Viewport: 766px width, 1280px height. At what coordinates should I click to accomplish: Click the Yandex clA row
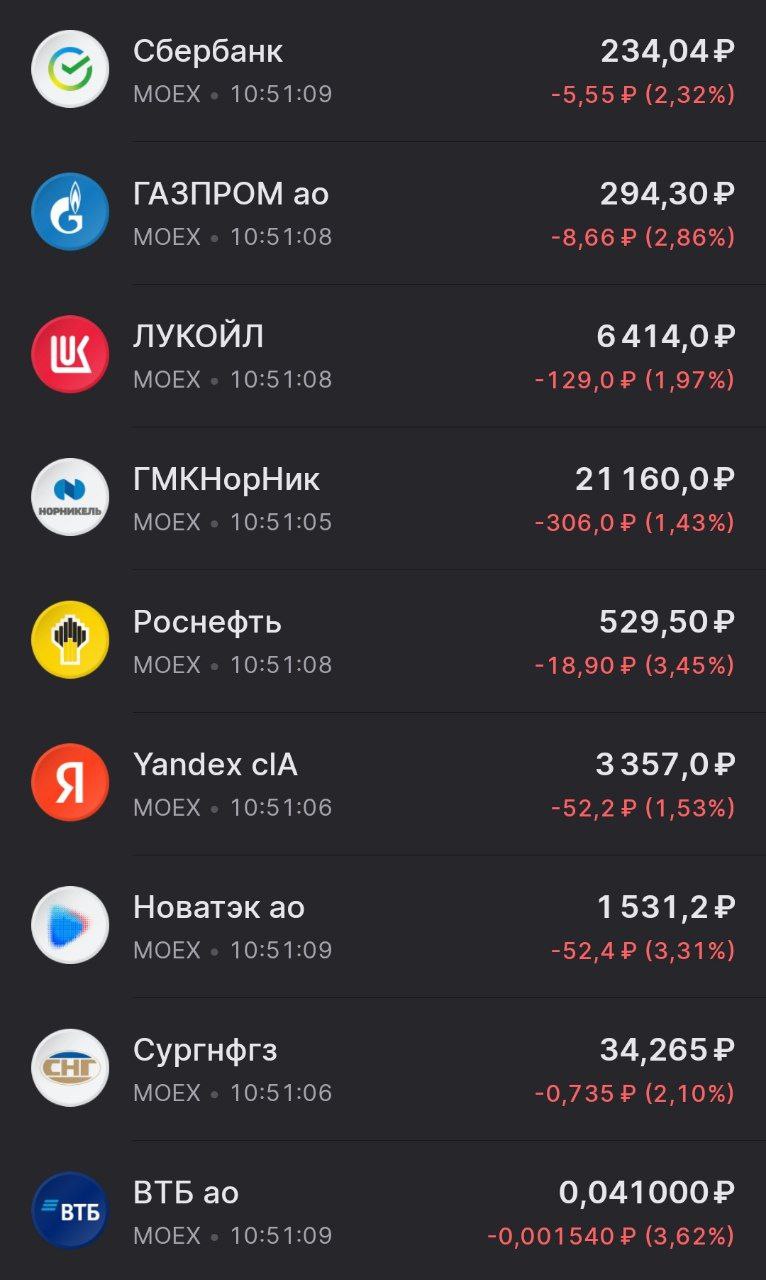point(383,782)
